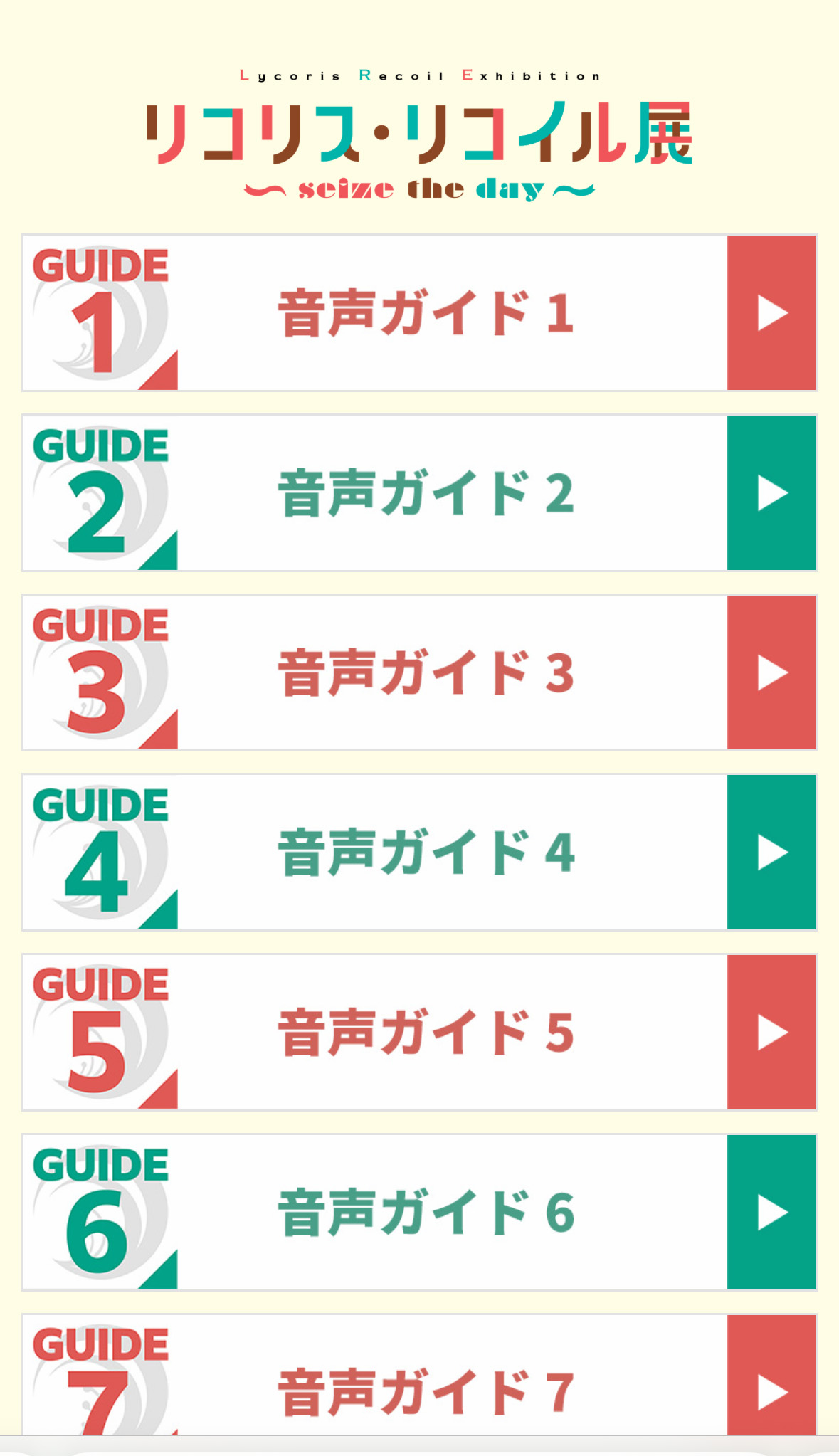Open the 音声ガイド 1 row
This screenshot has width=839, height=1456.
click(426, 313)
